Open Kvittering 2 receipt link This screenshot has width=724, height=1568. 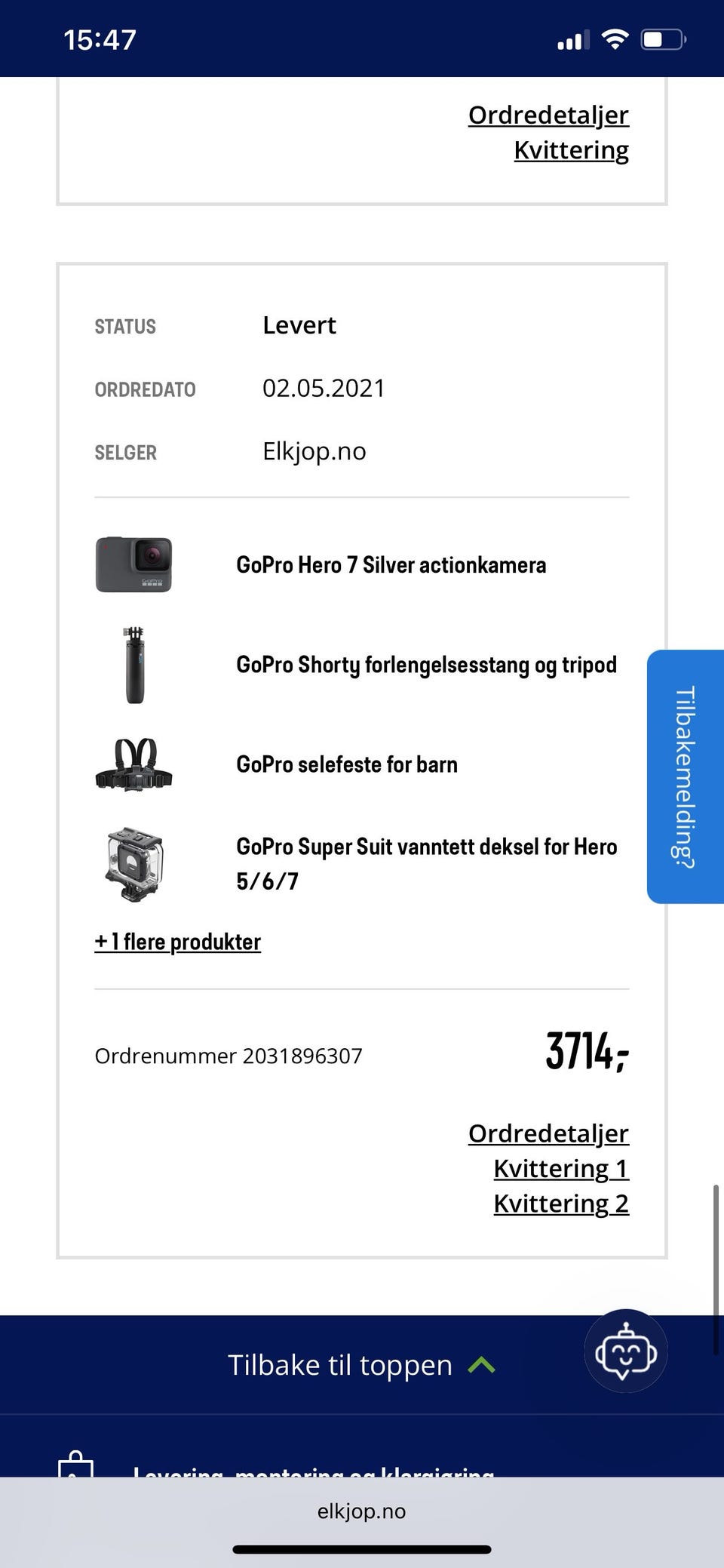point(561,1204)
